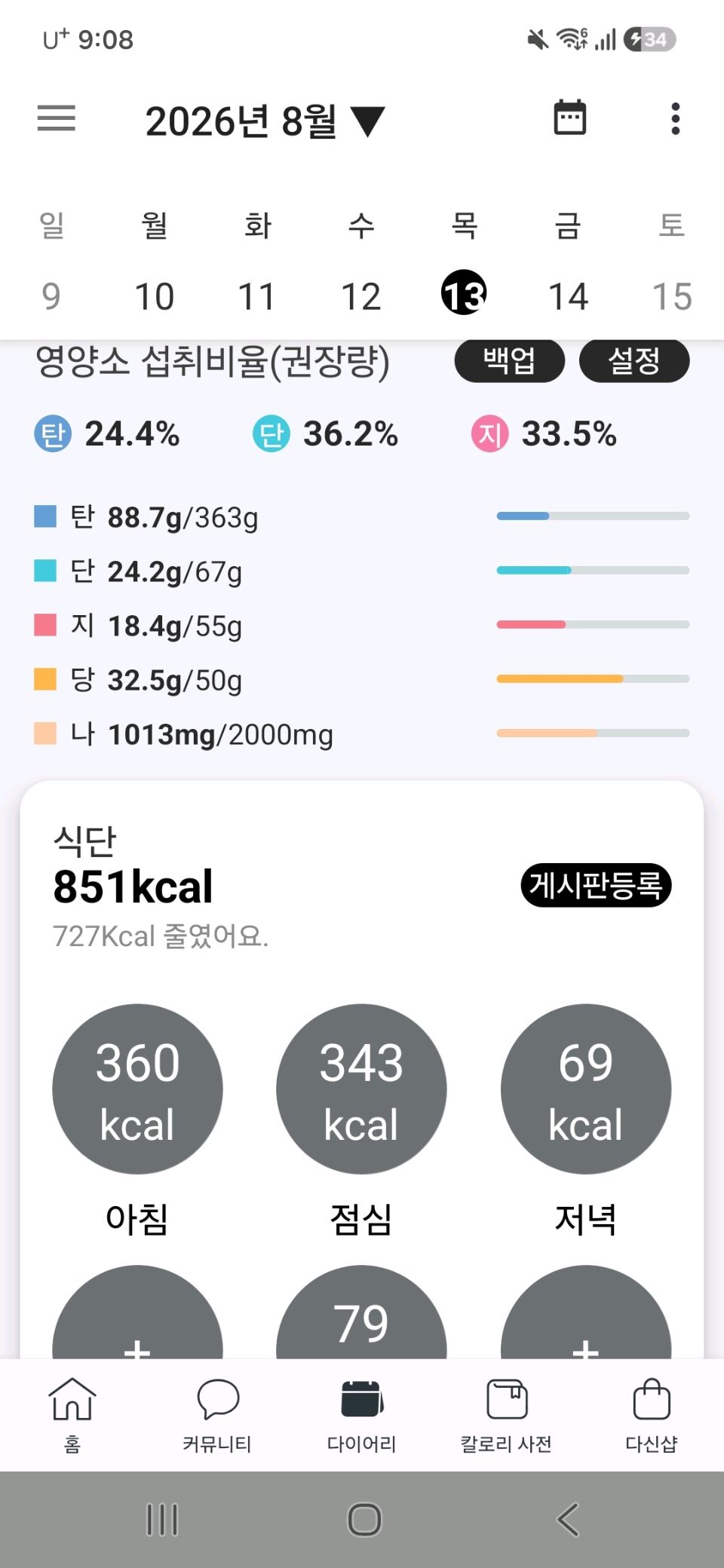The height and width of the screenshot is (1568, 724).
Task: Open nutrient 설정 button
Action: 634,361
